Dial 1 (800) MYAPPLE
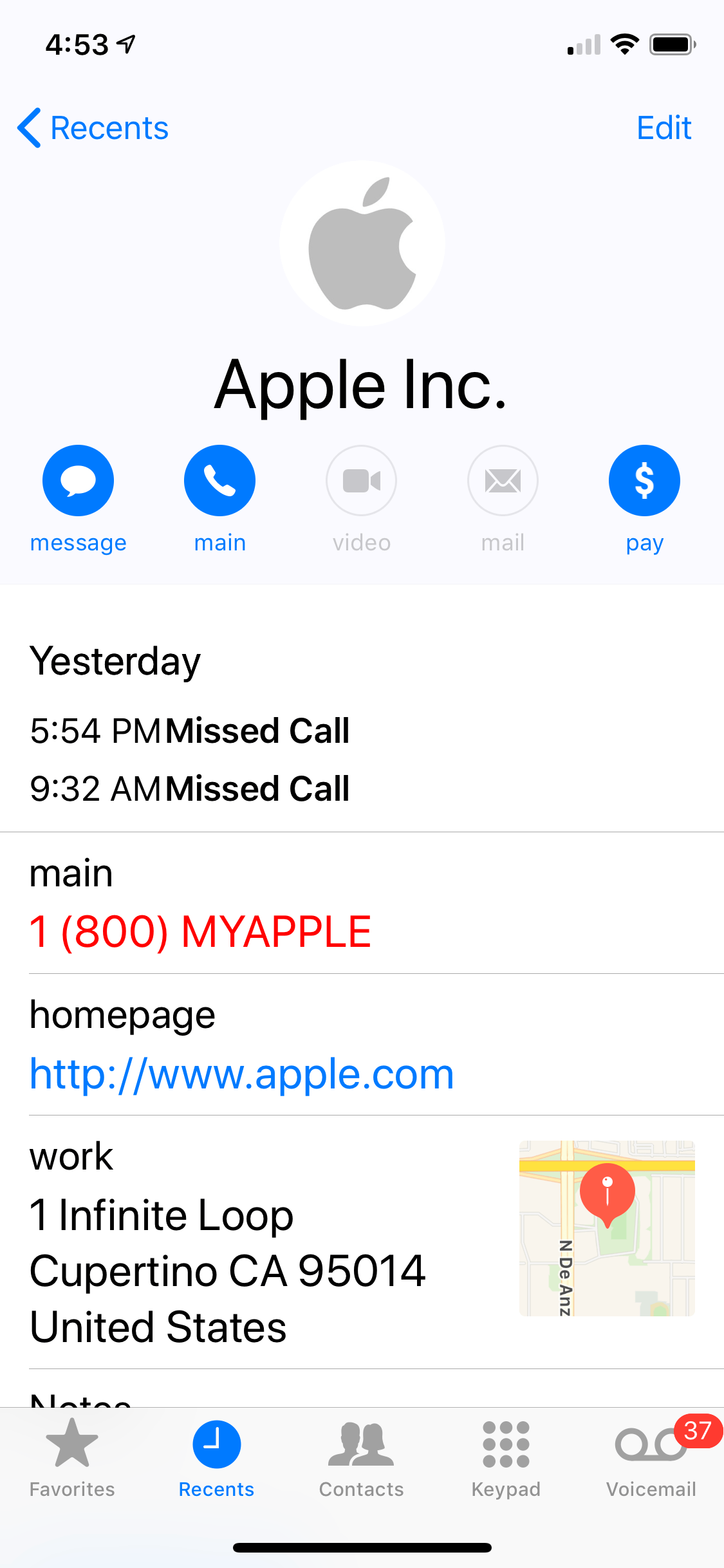This screenshot has width=724, height=1568. click(200, 931)
